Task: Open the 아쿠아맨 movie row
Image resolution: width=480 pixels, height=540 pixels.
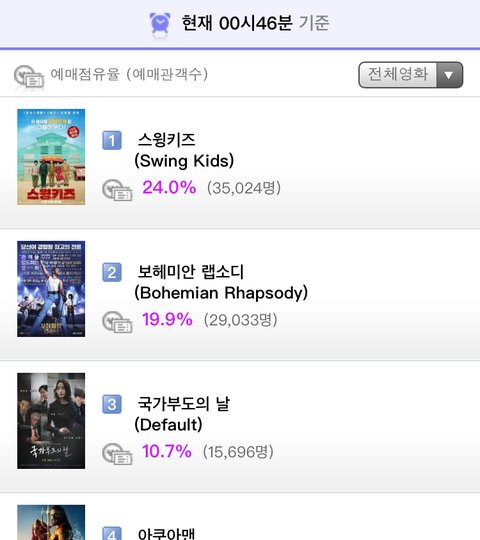Action: point(240,517)
